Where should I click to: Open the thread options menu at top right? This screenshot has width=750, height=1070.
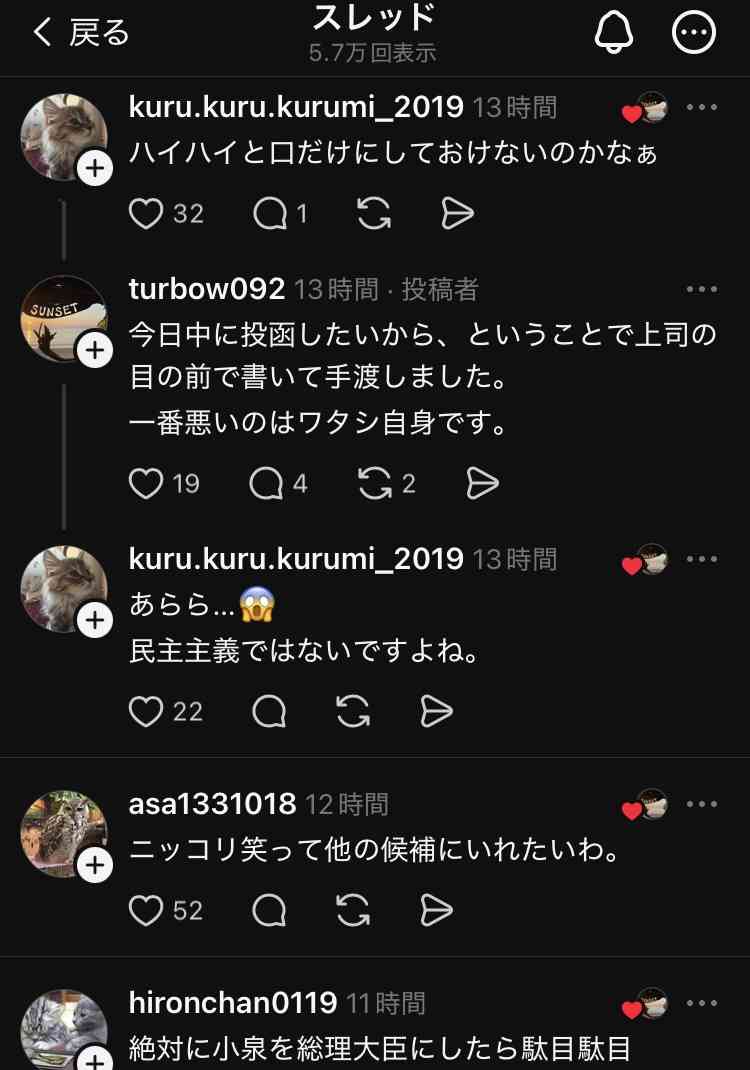coord(693,32)
